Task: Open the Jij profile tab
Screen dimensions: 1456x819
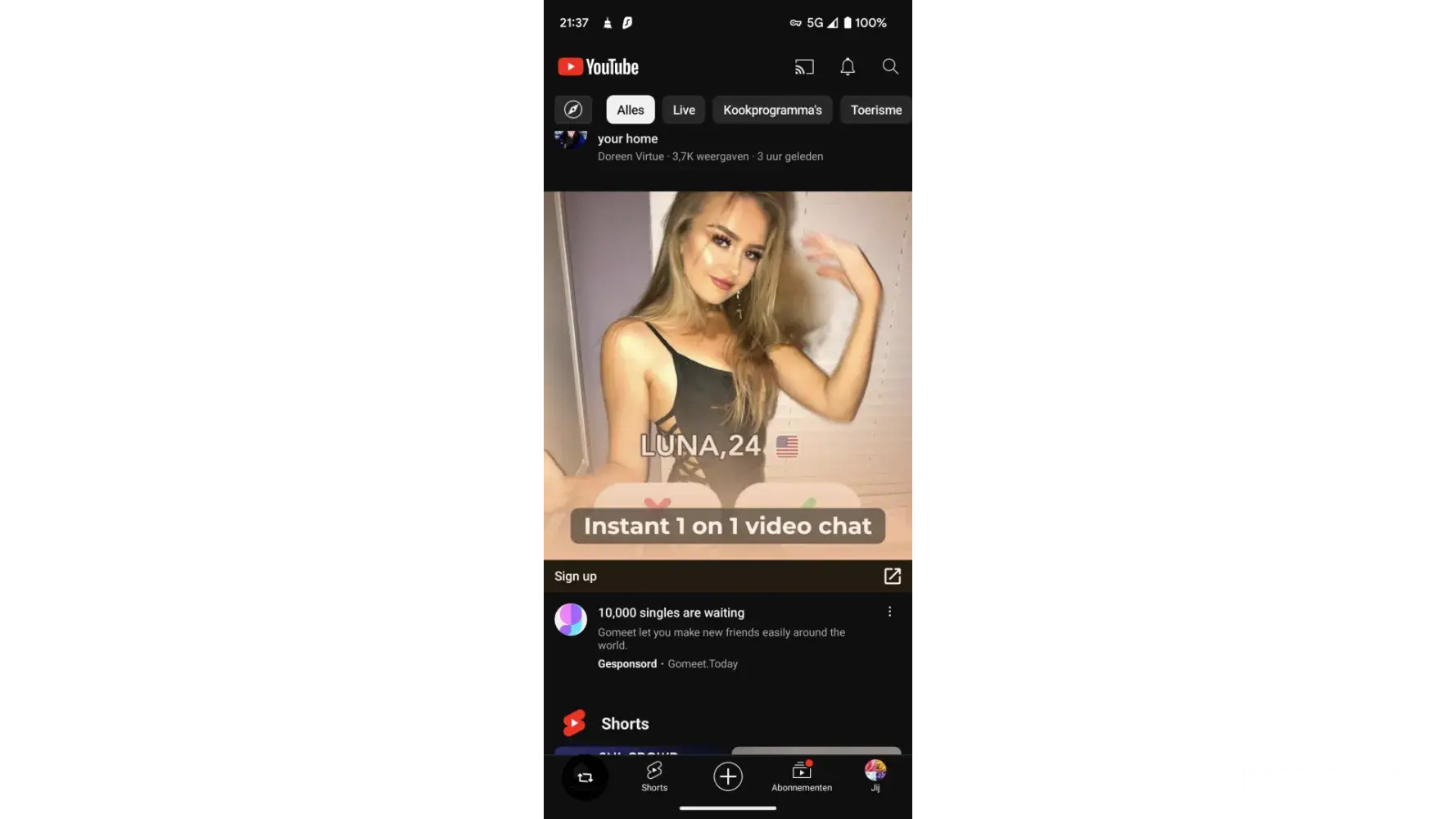Action: (x=875, y=776)
